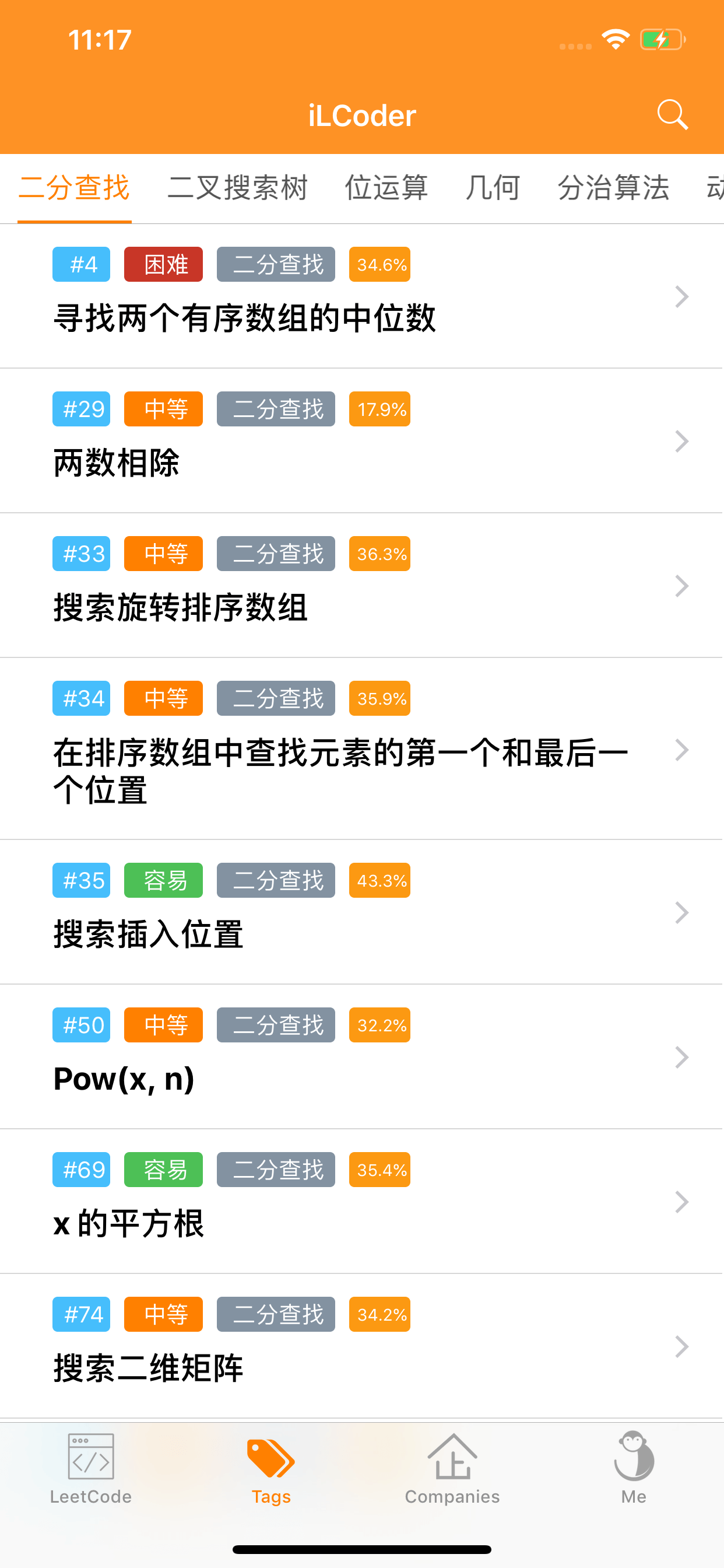Open problem #34 在排序数组中查找元素的第一个和最后一个位置

pos(362,748)
